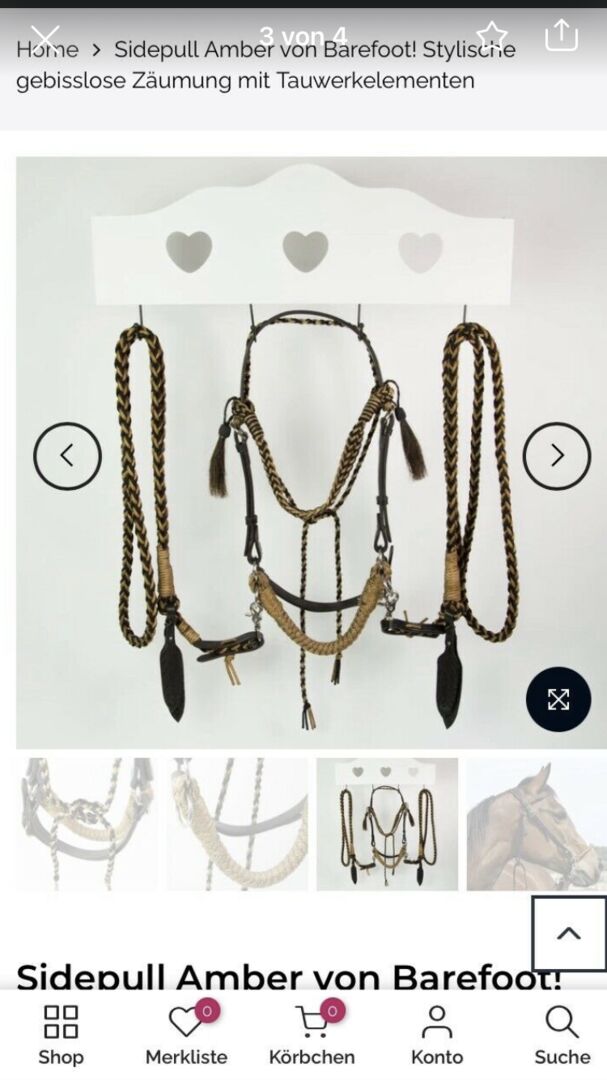Select the horse head thumbnail
This screenshot has height=1080, width=607.
click(536, 823)
